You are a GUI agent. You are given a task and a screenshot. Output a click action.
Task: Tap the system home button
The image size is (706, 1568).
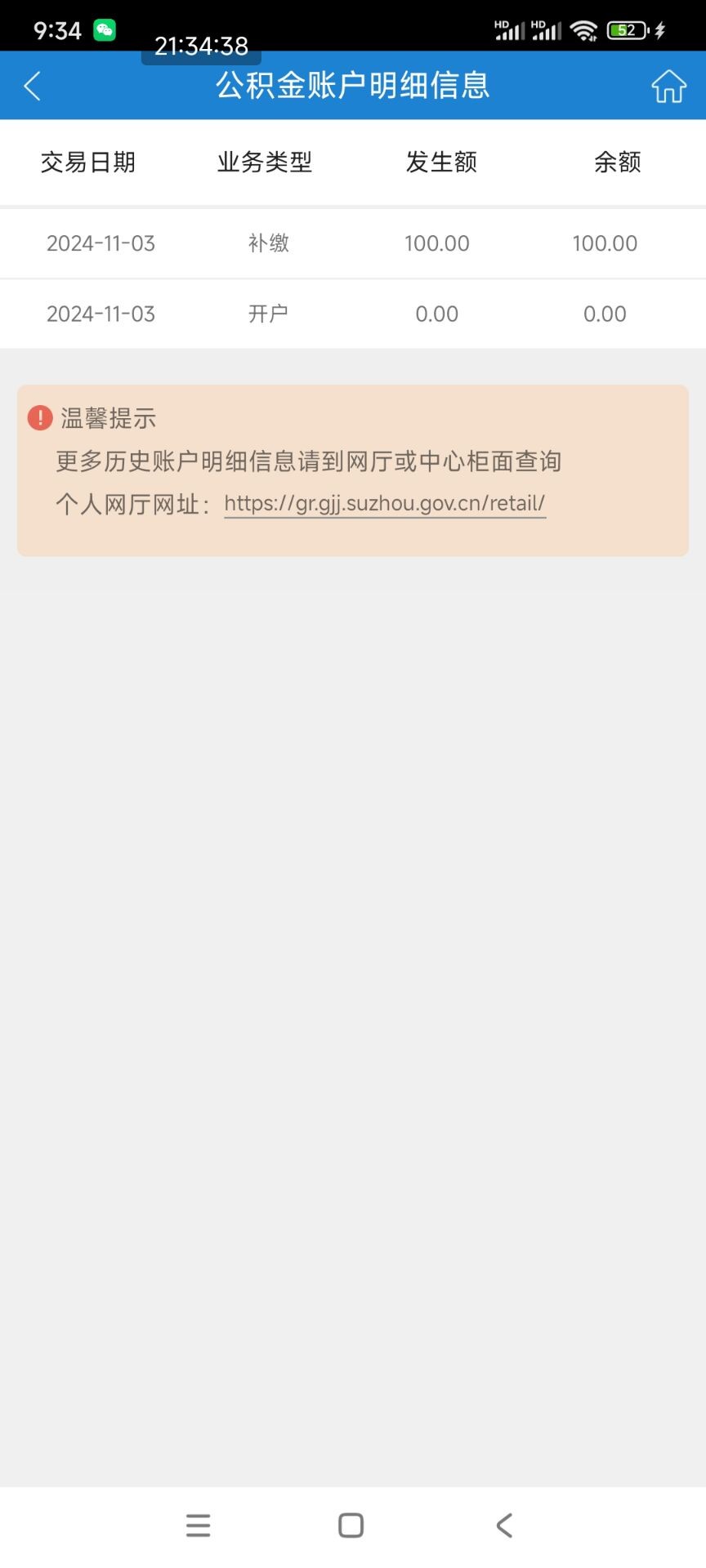(x=351, y=1525)
